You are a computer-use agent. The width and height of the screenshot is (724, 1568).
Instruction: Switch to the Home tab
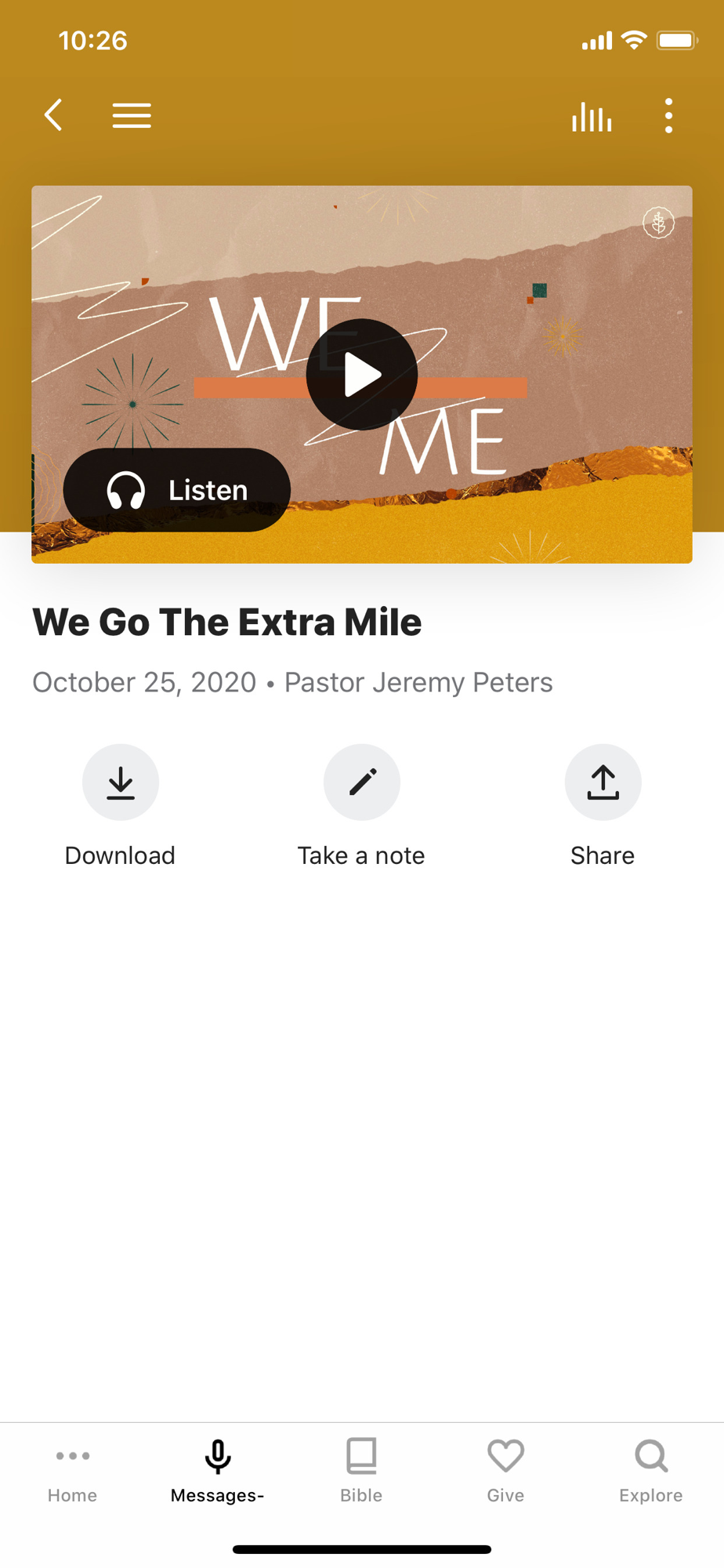click(x=72, y=1471)
